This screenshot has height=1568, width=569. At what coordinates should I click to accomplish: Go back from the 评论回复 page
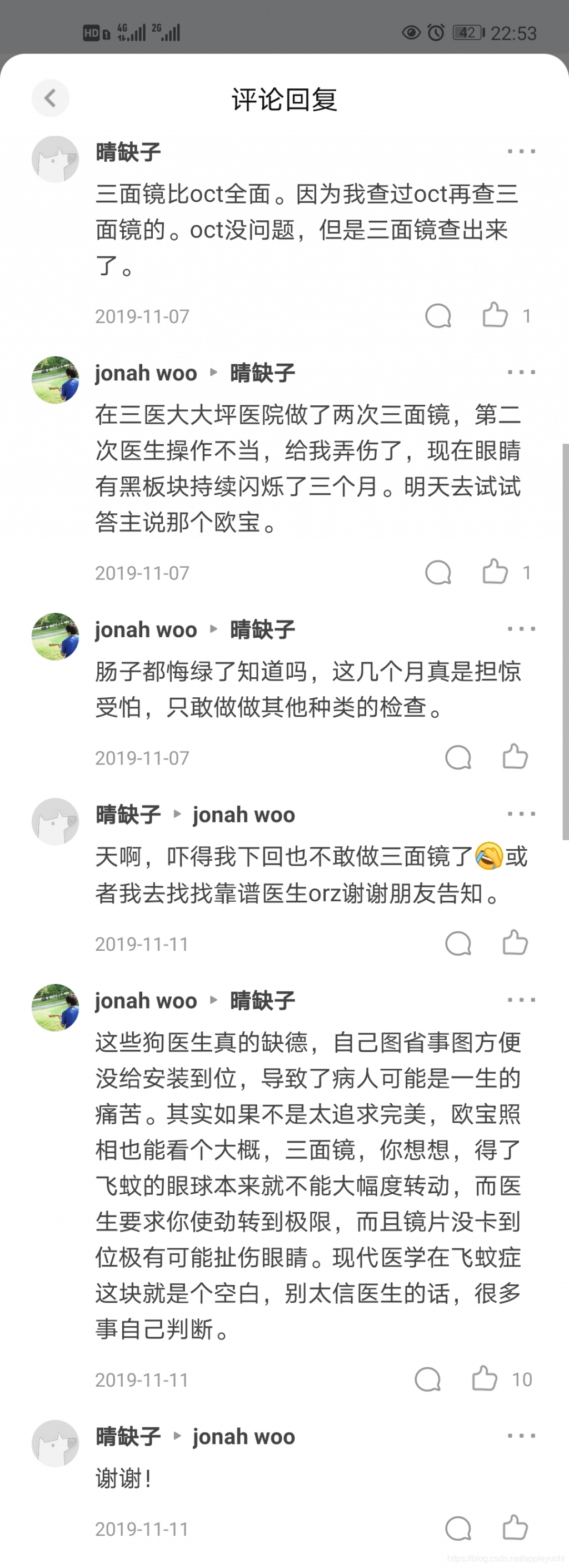coord(51,98)
